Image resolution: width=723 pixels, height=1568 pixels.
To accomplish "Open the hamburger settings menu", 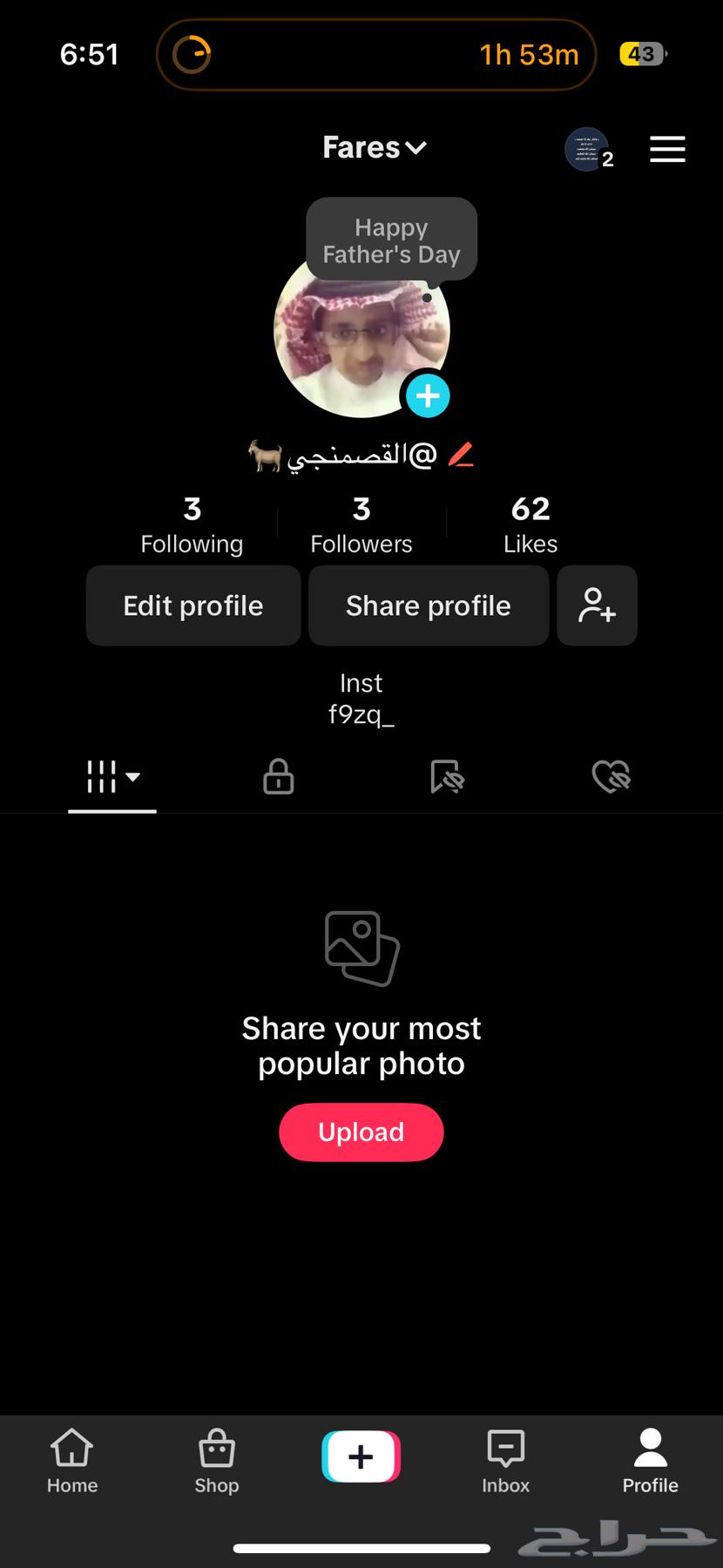I will (x=667, y=149).
